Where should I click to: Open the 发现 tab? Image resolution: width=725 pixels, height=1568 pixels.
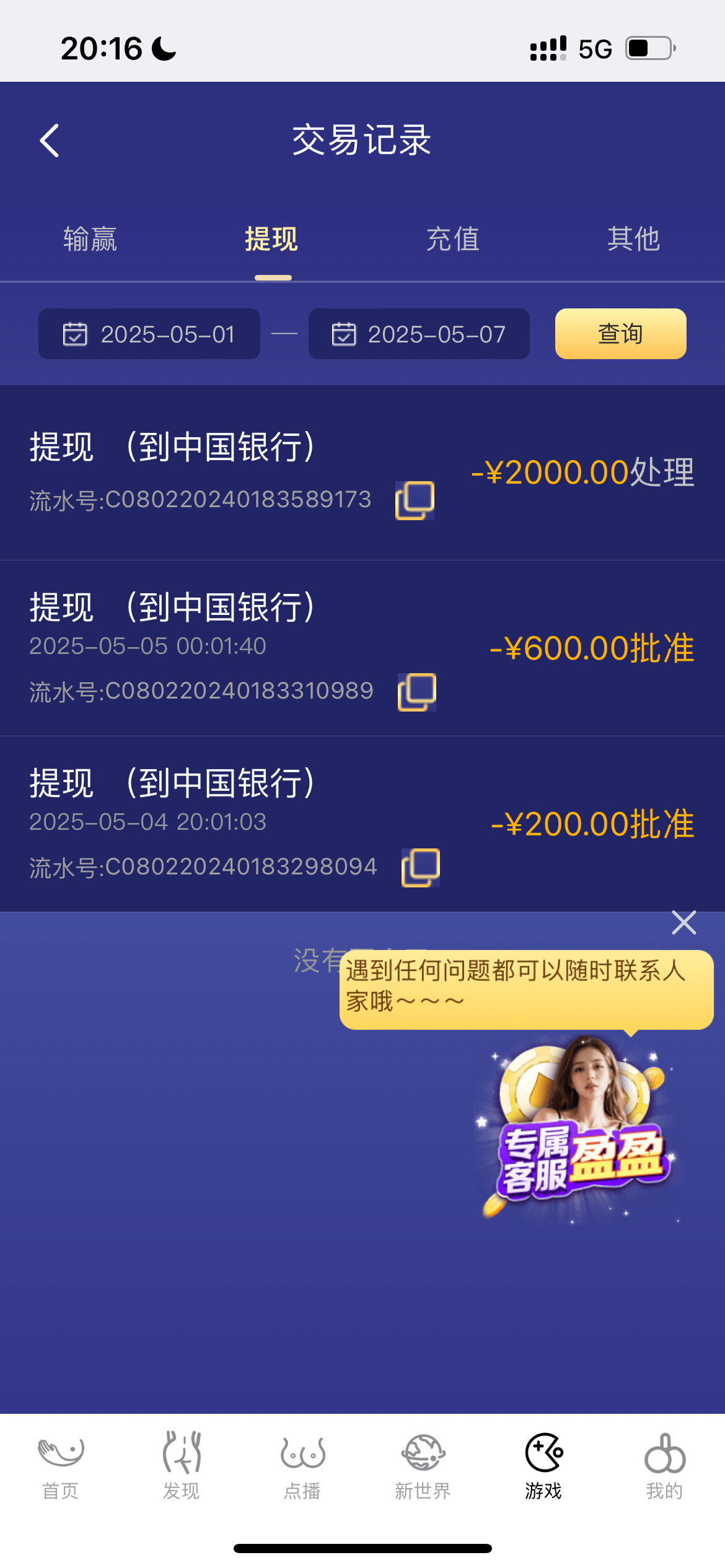point(181,1465)
